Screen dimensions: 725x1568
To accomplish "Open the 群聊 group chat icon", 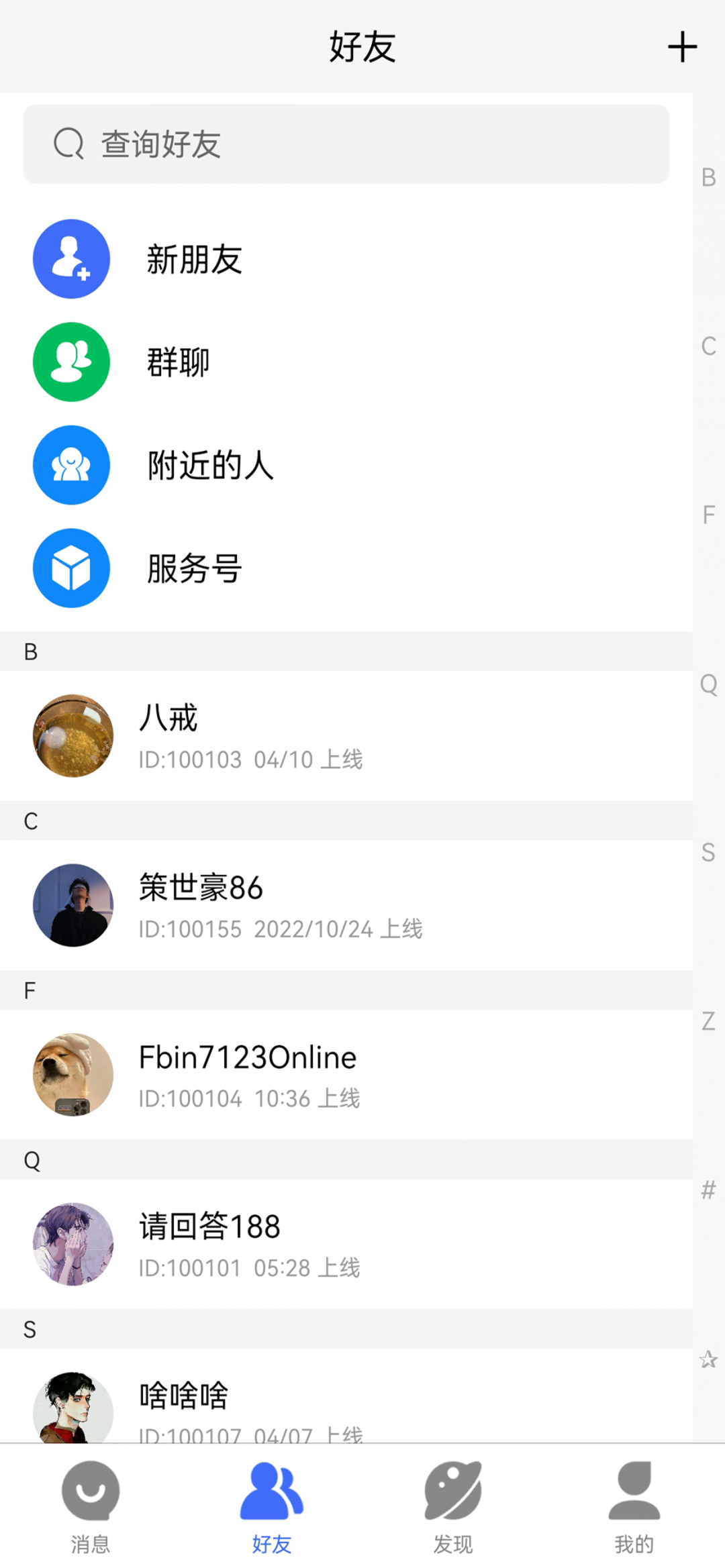I will tap(71, 362).
